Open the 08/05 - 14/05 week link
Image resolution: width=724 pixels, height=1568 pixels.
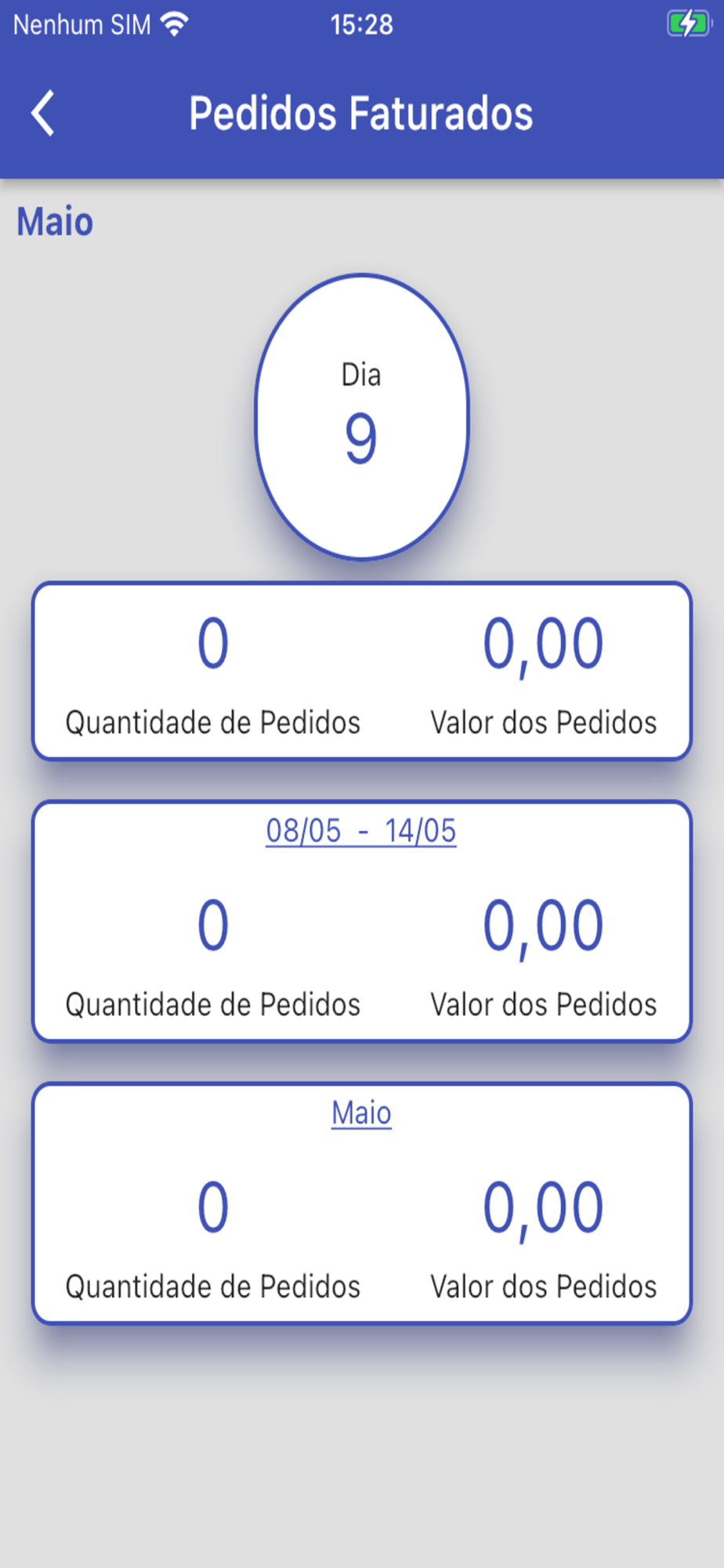coord(361,831)
